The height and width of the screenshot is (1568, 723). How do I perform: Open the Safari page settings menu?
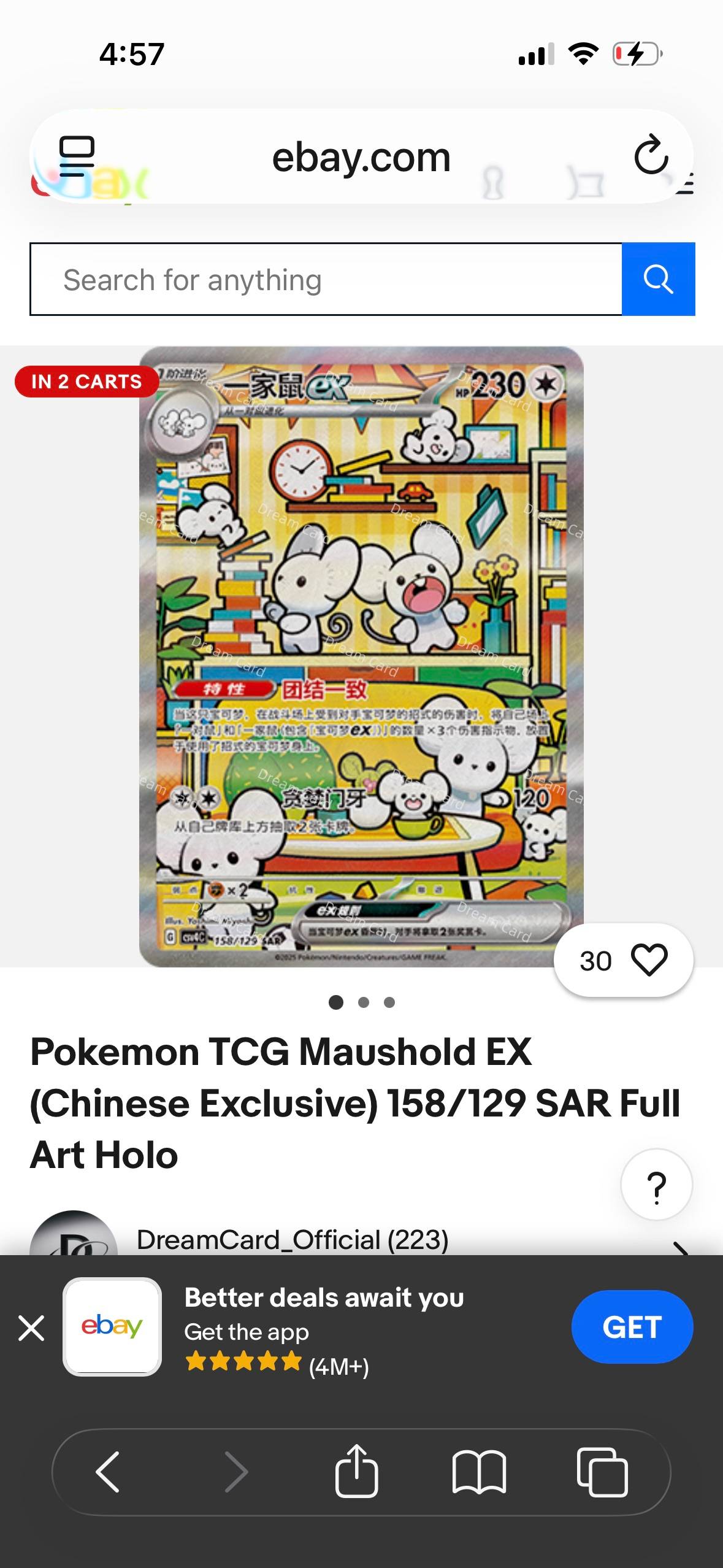(x=77, y=156)
